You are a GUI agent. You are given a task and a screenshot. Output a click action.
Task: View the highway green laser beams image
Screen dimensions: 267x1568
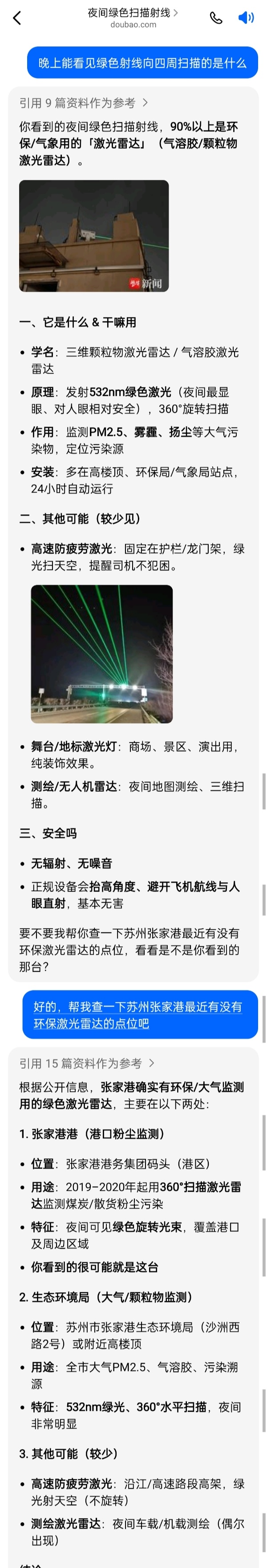click(101, 654)
